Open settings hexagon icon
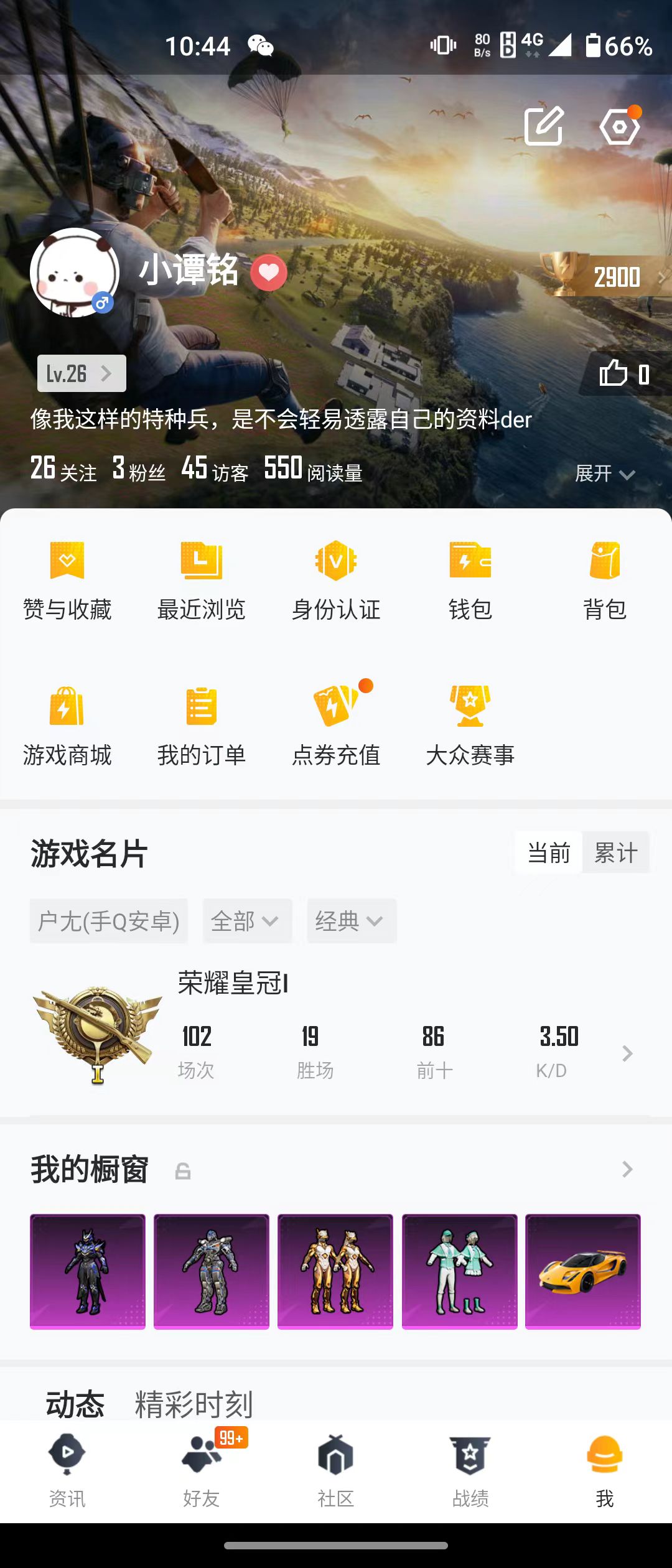The height and width of the screenshot is (1568, 672). click(x=620, y=126)
